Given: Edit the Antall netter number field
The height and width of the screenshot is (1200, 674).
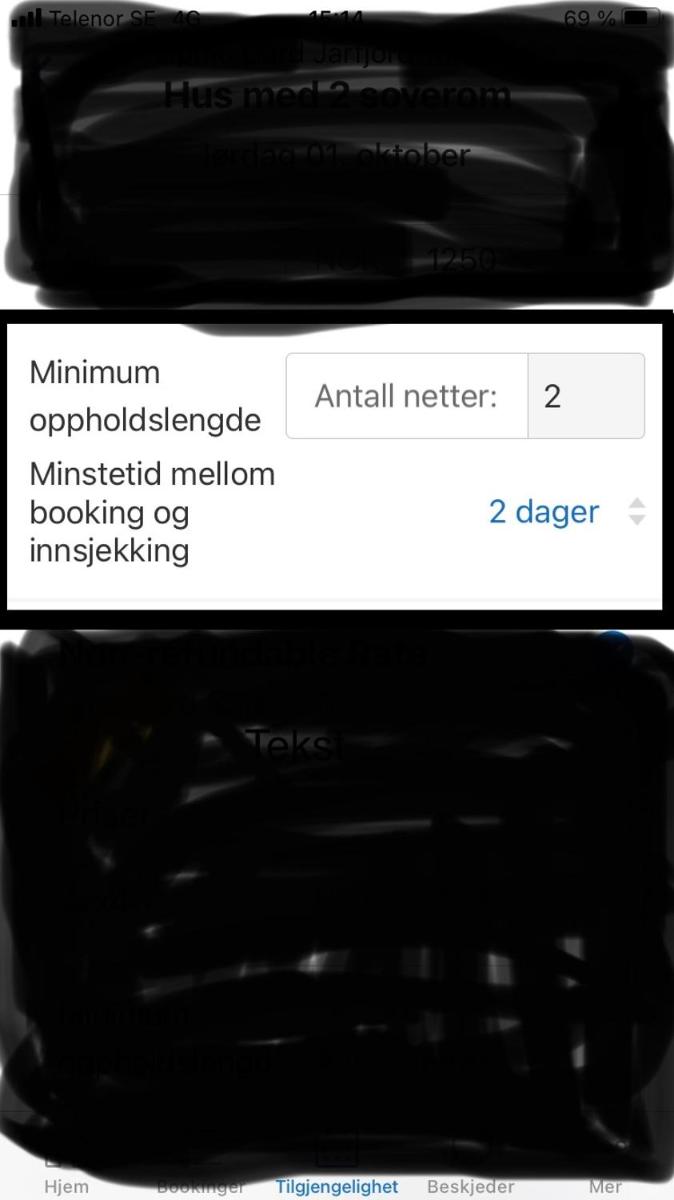Looking at the screenshot, I should pos(585,396).
